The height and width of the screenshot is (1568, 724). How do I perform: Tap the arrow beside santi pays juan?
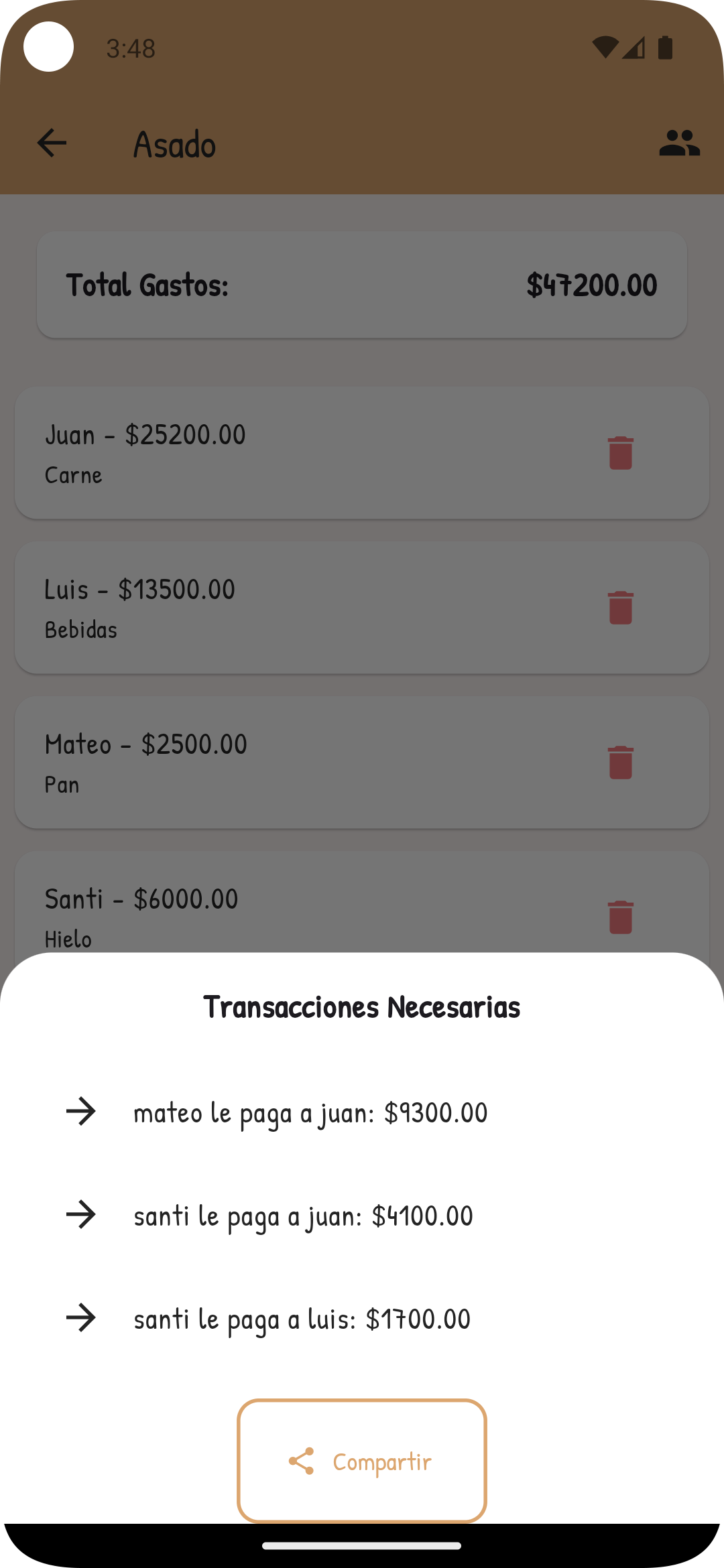tap(82, 1215)
